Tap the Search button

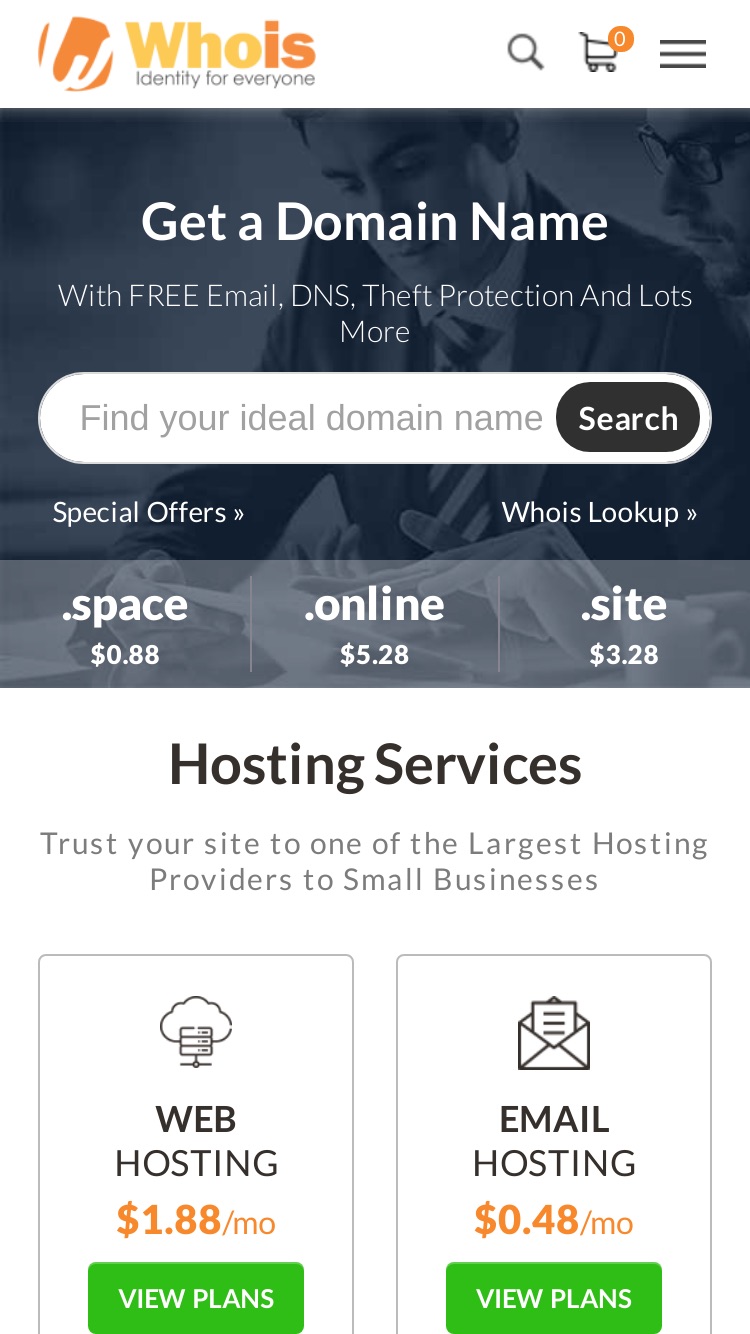click(628, 418)
